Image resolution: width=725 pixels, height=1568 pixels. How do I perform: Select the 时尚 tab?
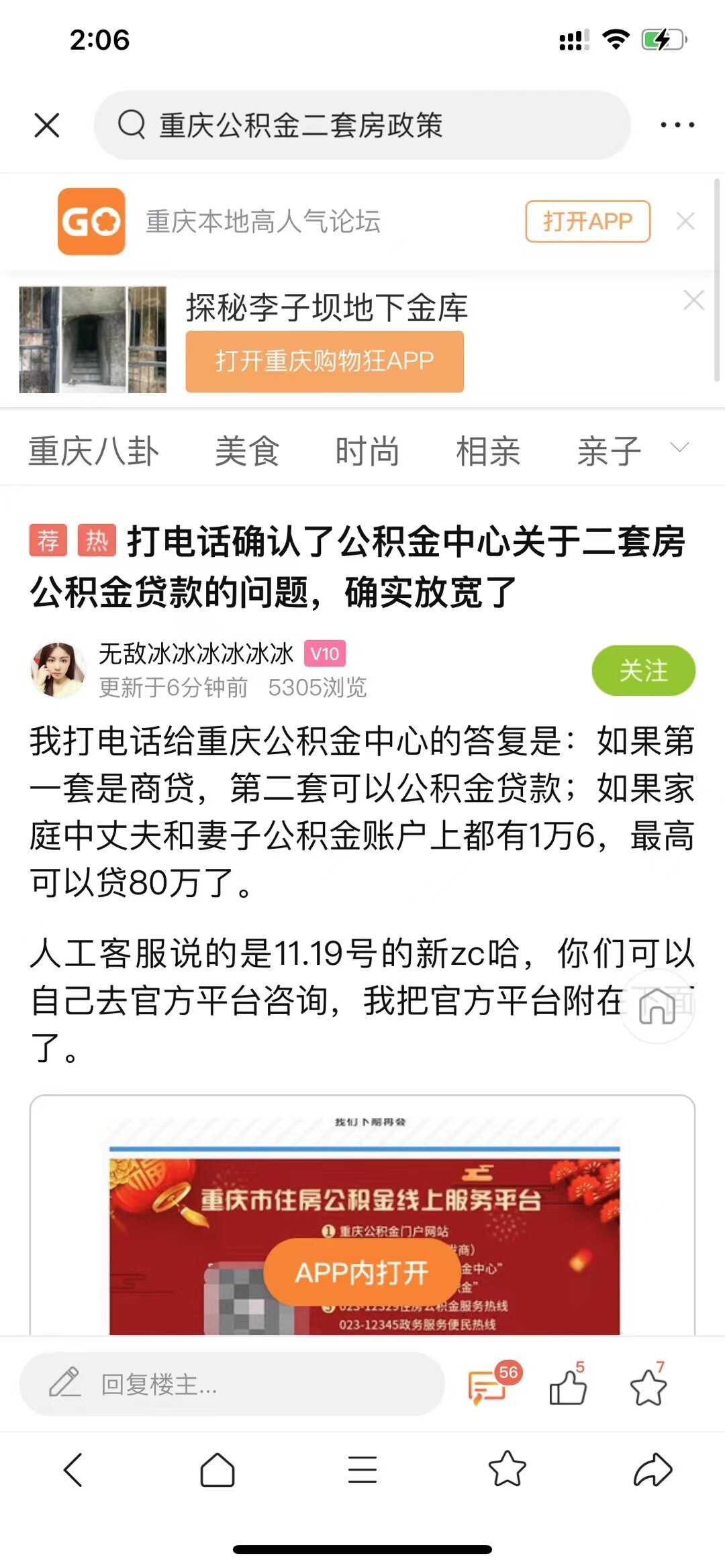click(367, 451)
